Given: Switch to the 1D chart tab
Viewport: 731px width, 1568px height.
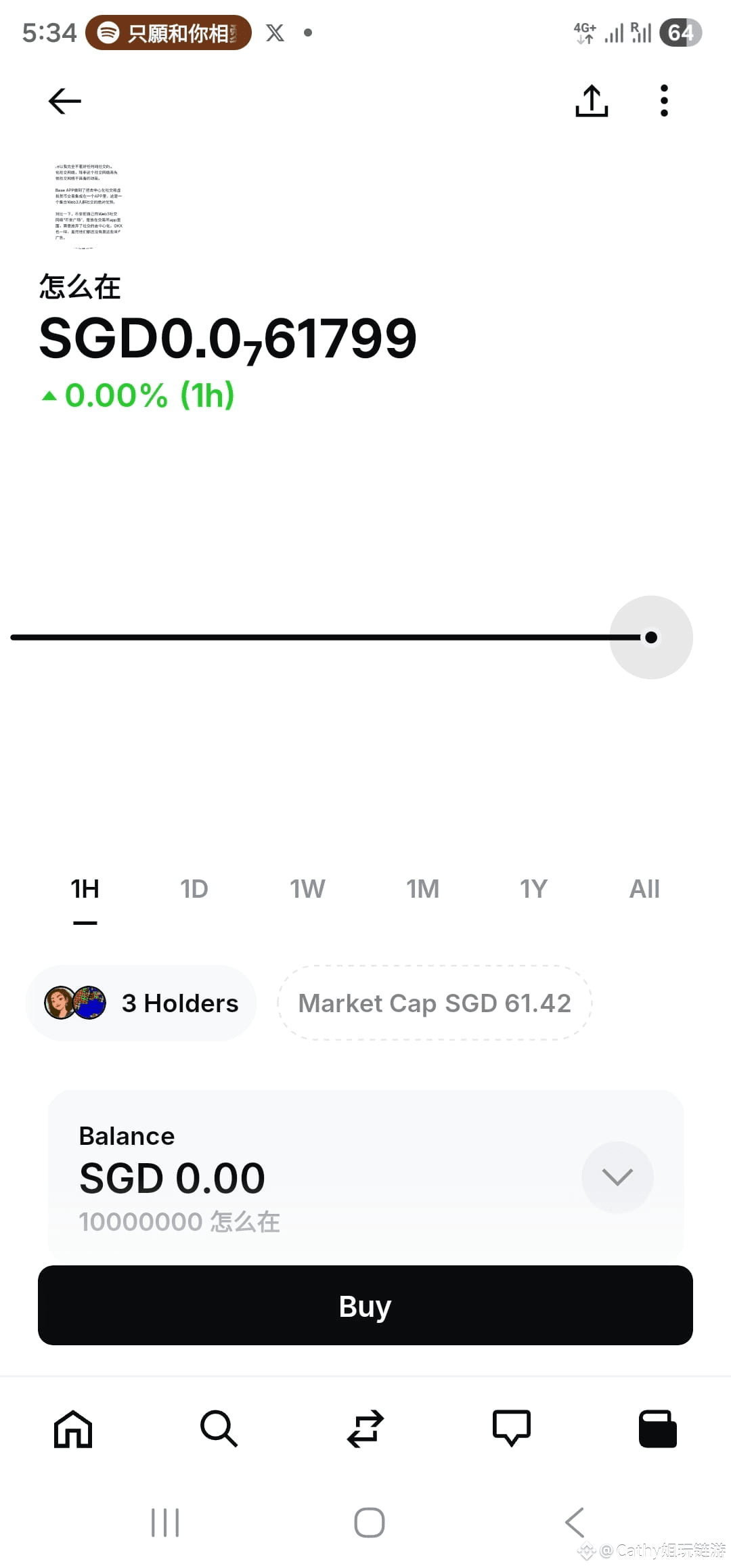Looking at the screenshot, I should [x=194, y=888].
